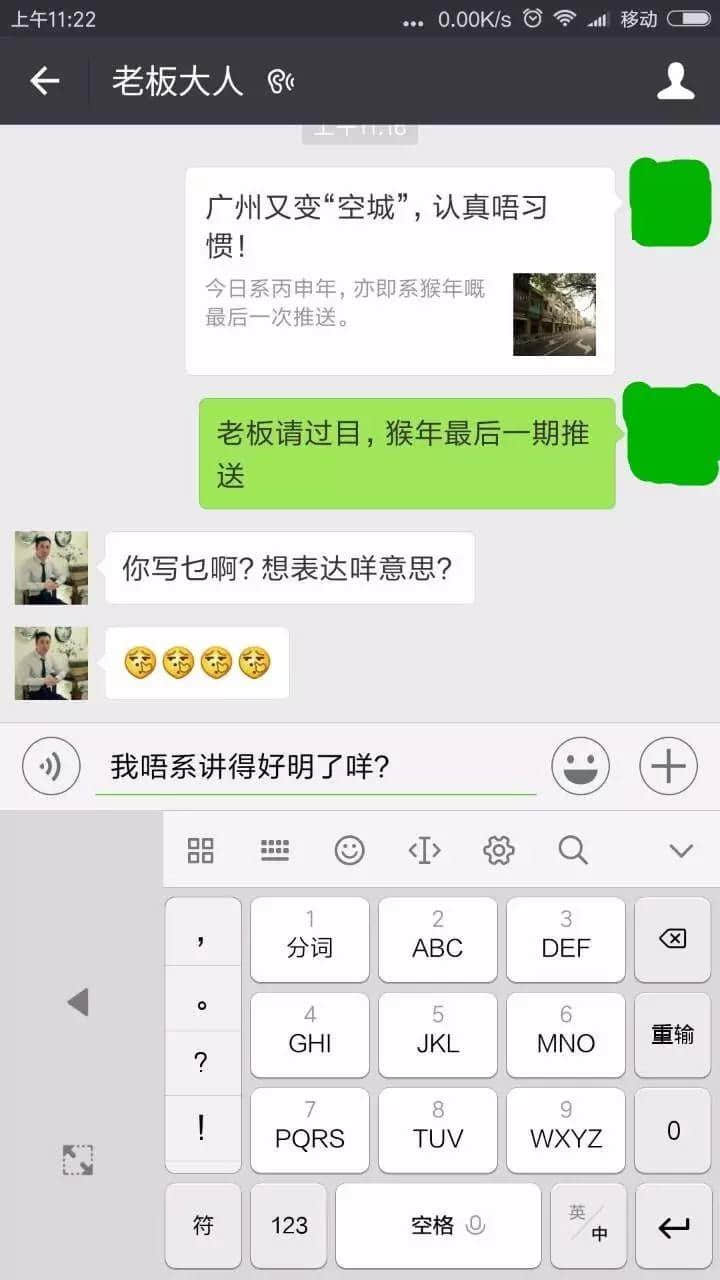Tap the back arrow to exit chat
Image resolution: width=720 pixels, height=1280 pixels.
45,80
